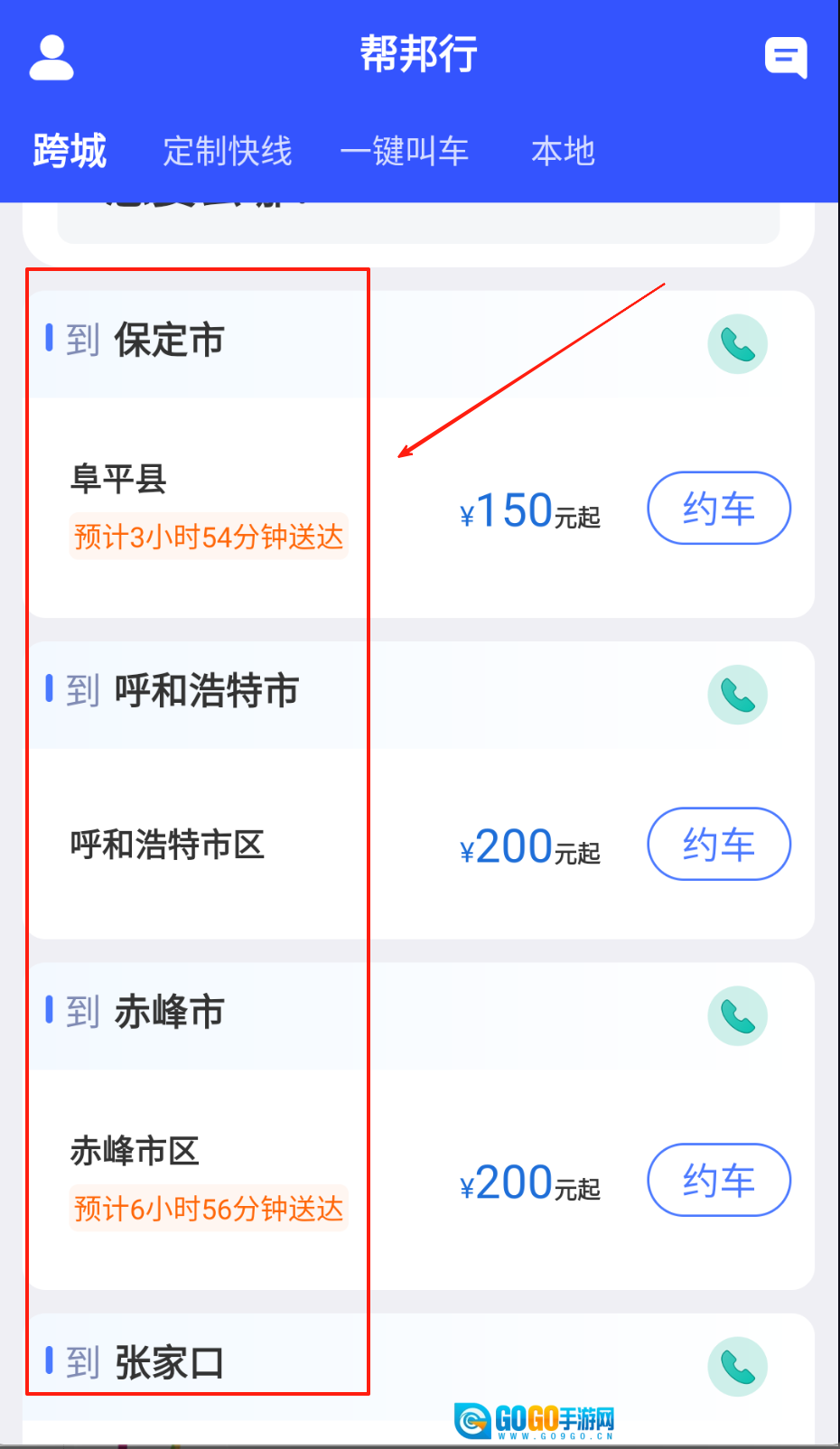Tap the phone icon for 张家口
This screenshot has width=840, height=1449.
[737, 1367]
